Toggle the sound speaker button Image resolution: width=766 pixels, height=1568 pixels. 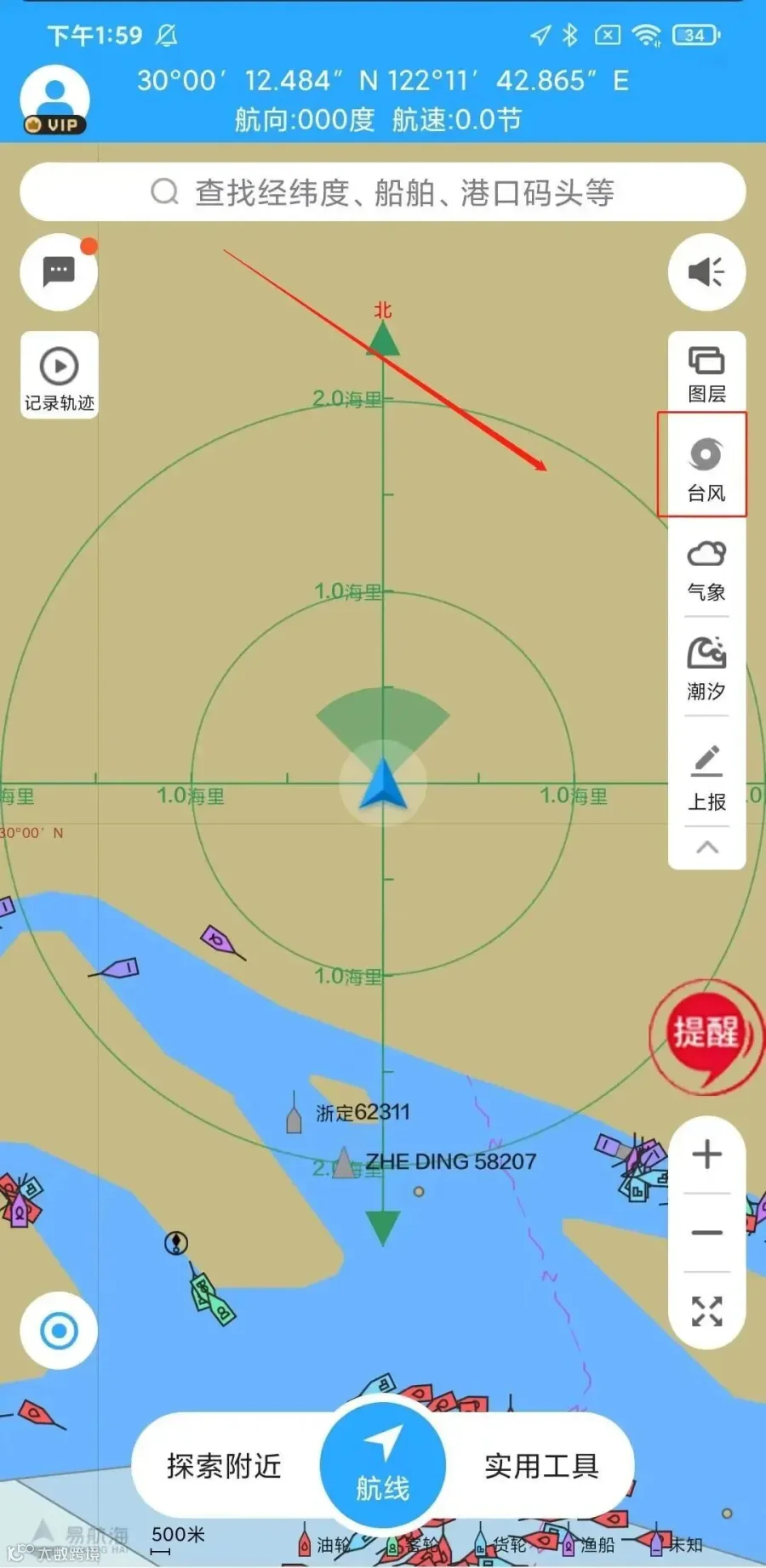point(706,272)
